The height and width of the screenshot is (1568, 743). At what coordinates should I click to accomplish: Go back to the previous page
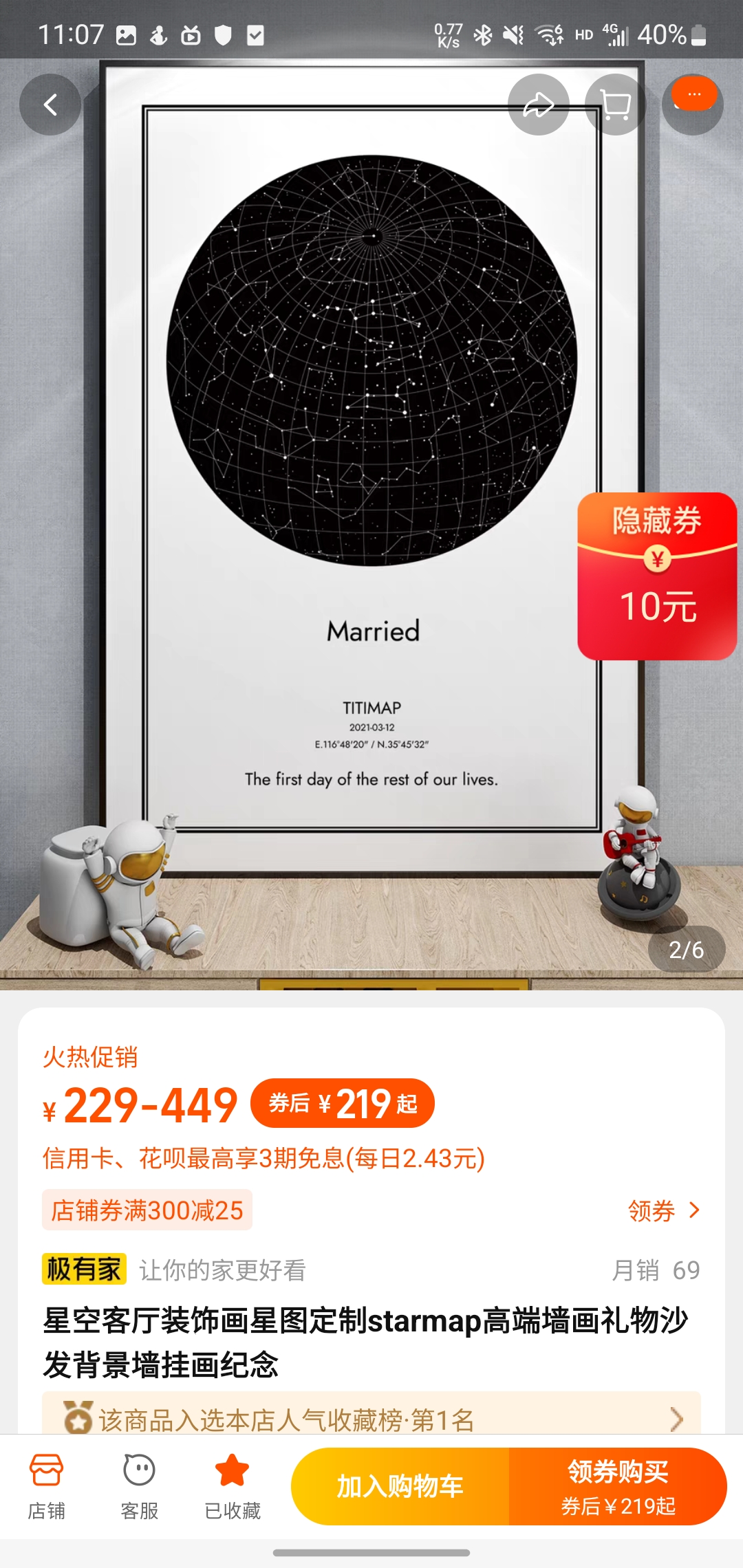coord(50,105)
